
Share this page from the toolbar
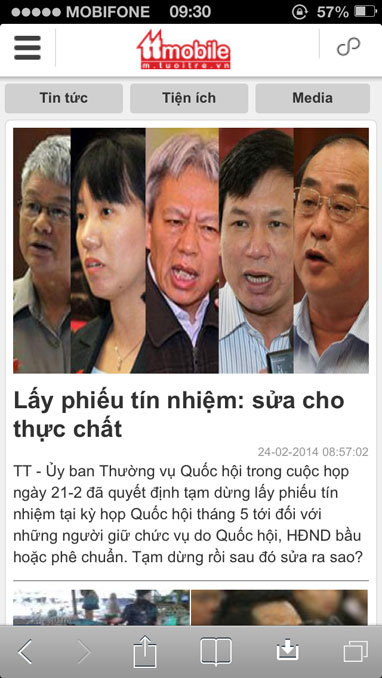144,652
